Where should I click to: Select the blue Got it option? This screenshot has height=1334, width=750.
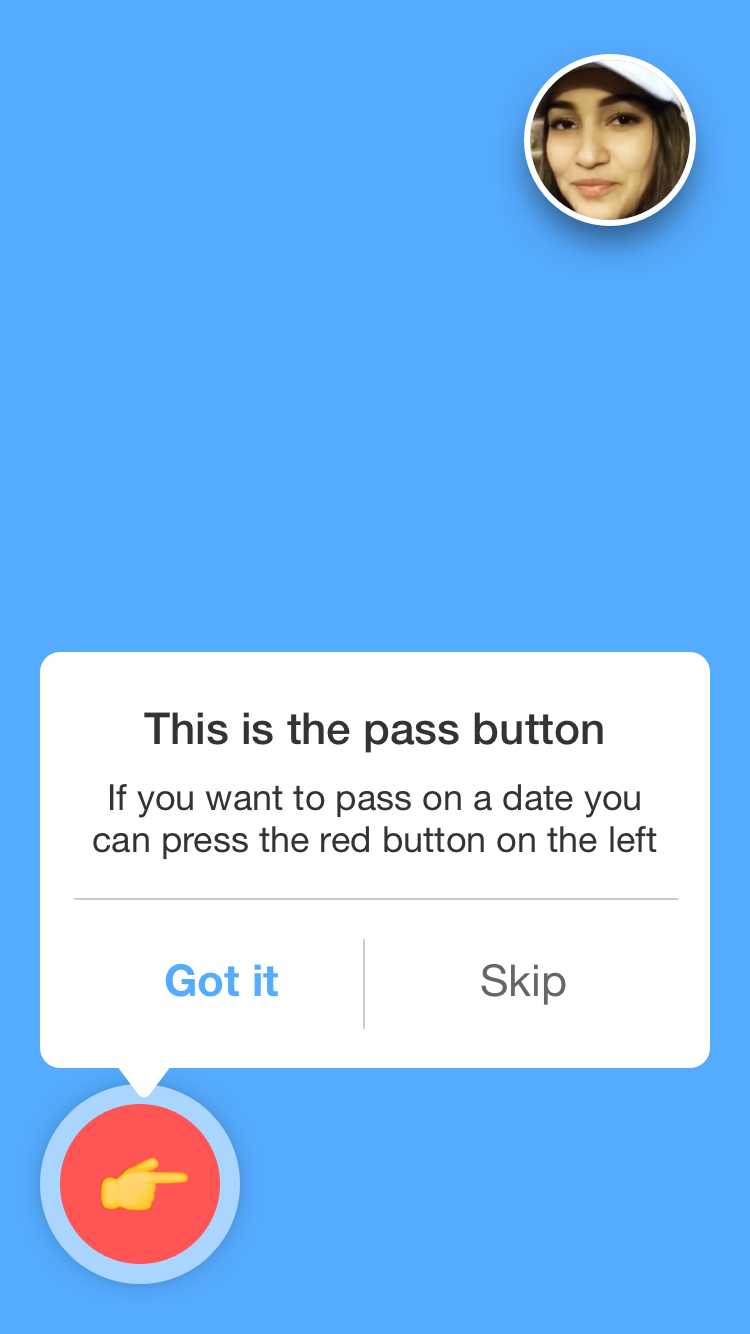[221, 981]
